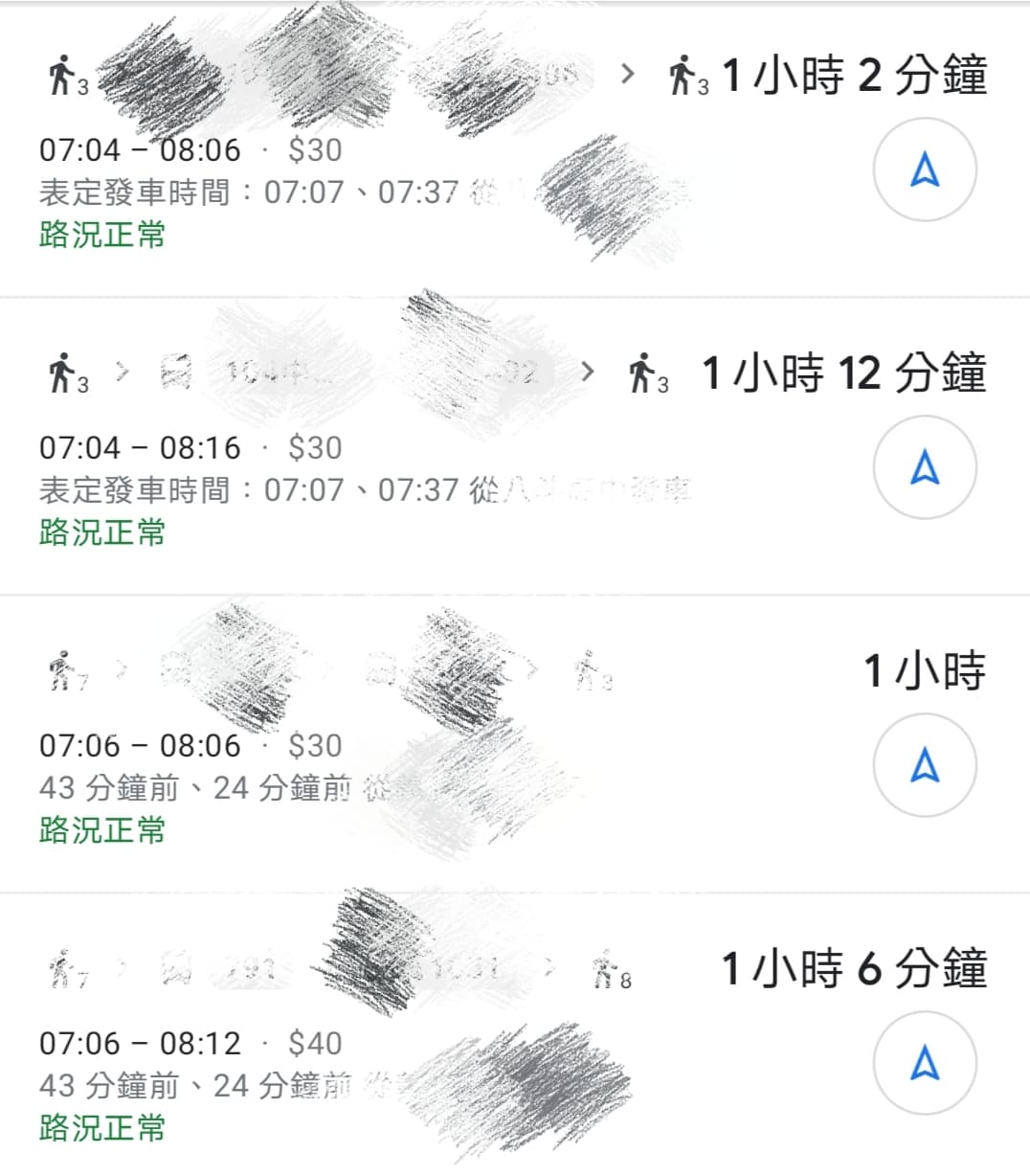Start navigation for the 1小時 12 分鐘 route
Image resolution: width=1030 pixels, height=1176 pixels.
924,467
